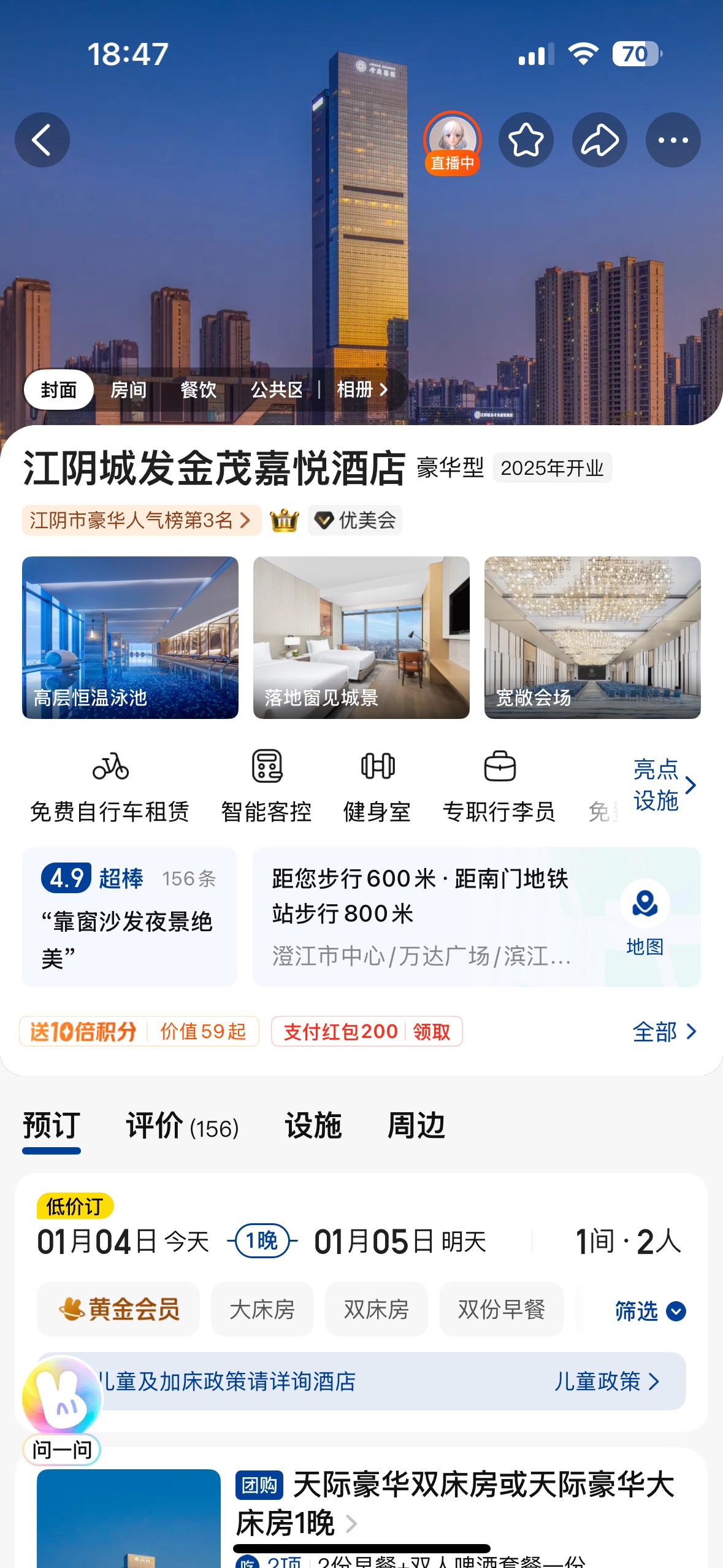Open the hotel location on 地图

645,917
